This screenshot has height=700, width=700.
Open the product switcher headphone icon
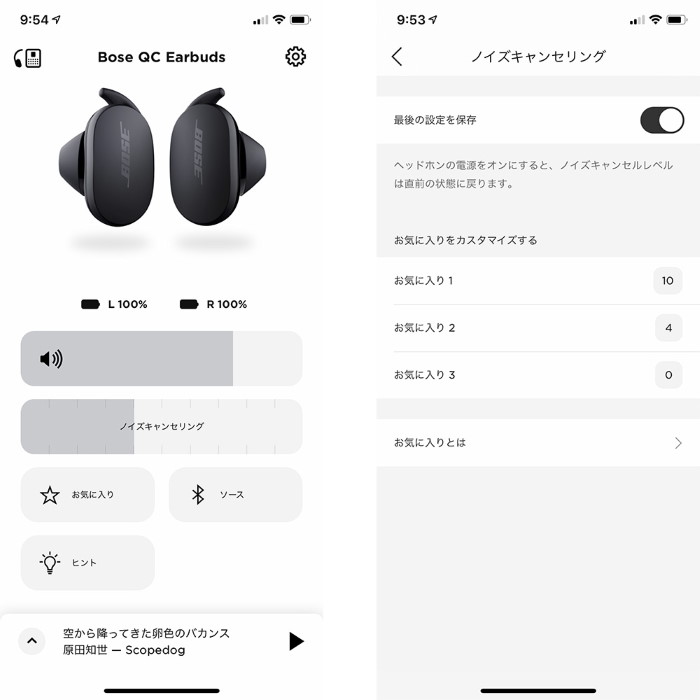point(28,58)
